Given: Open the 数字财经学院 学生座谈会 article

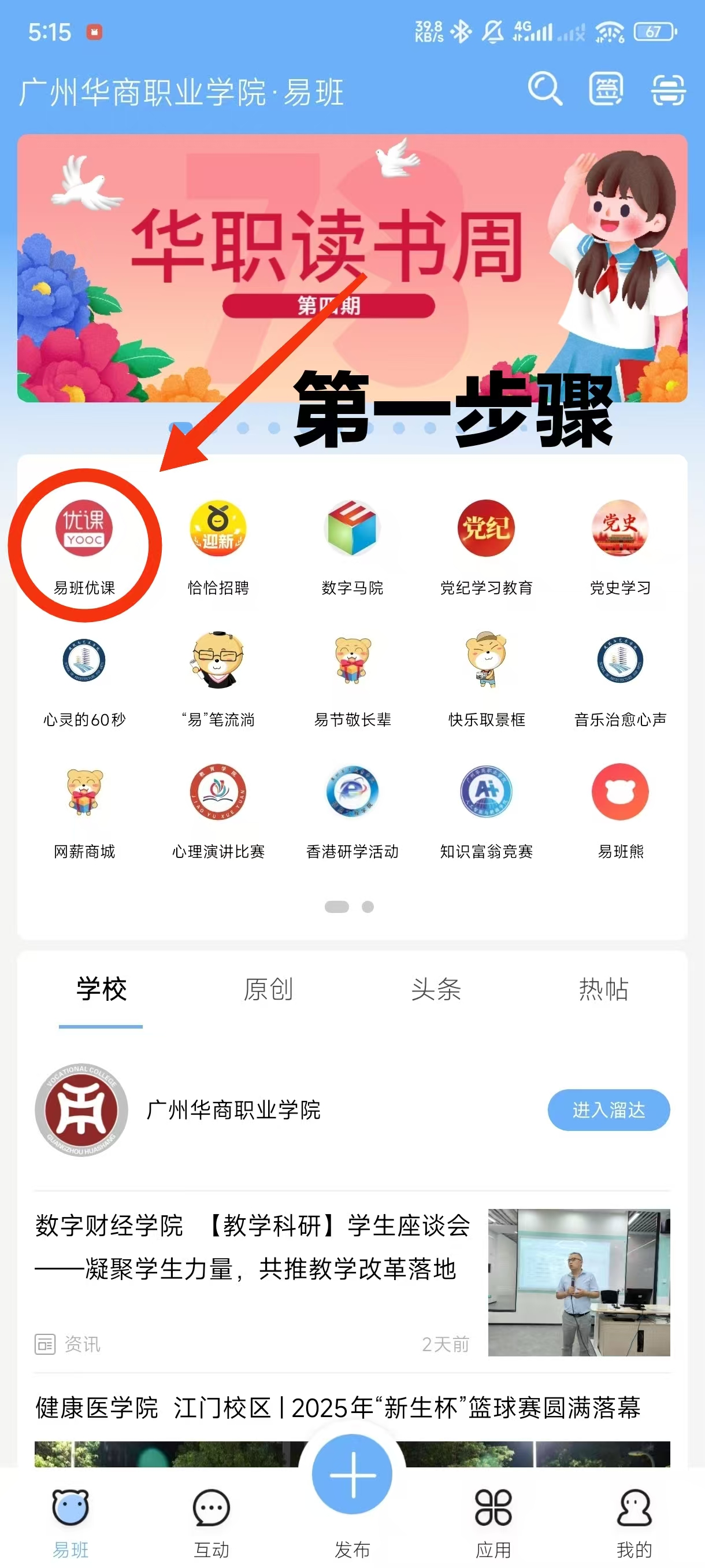Looking at the screenshot, I should tap(253, 1248).
